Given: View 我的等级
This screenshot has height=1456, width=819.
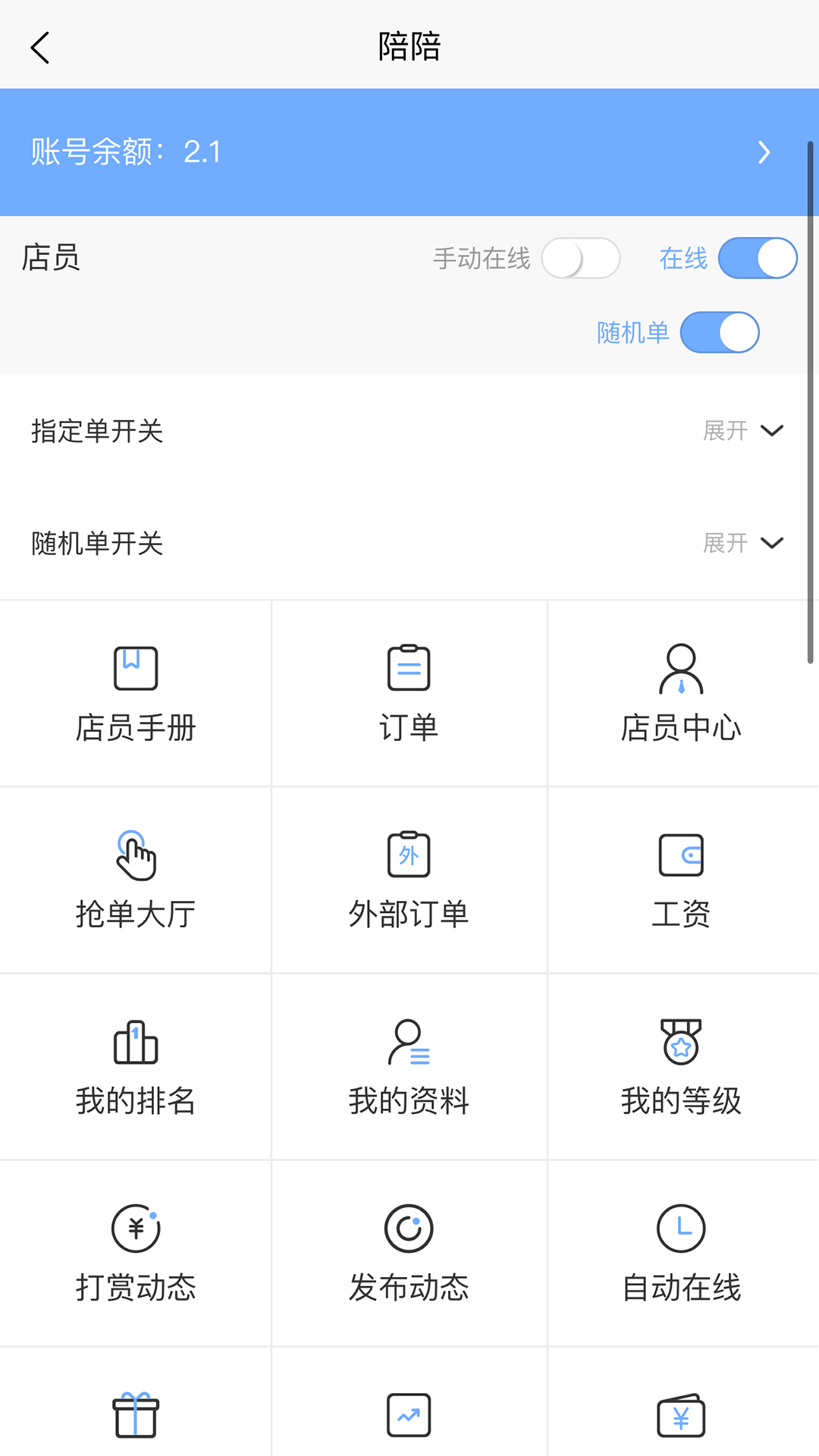Looking at the screenshot, I should (681, 1066).
